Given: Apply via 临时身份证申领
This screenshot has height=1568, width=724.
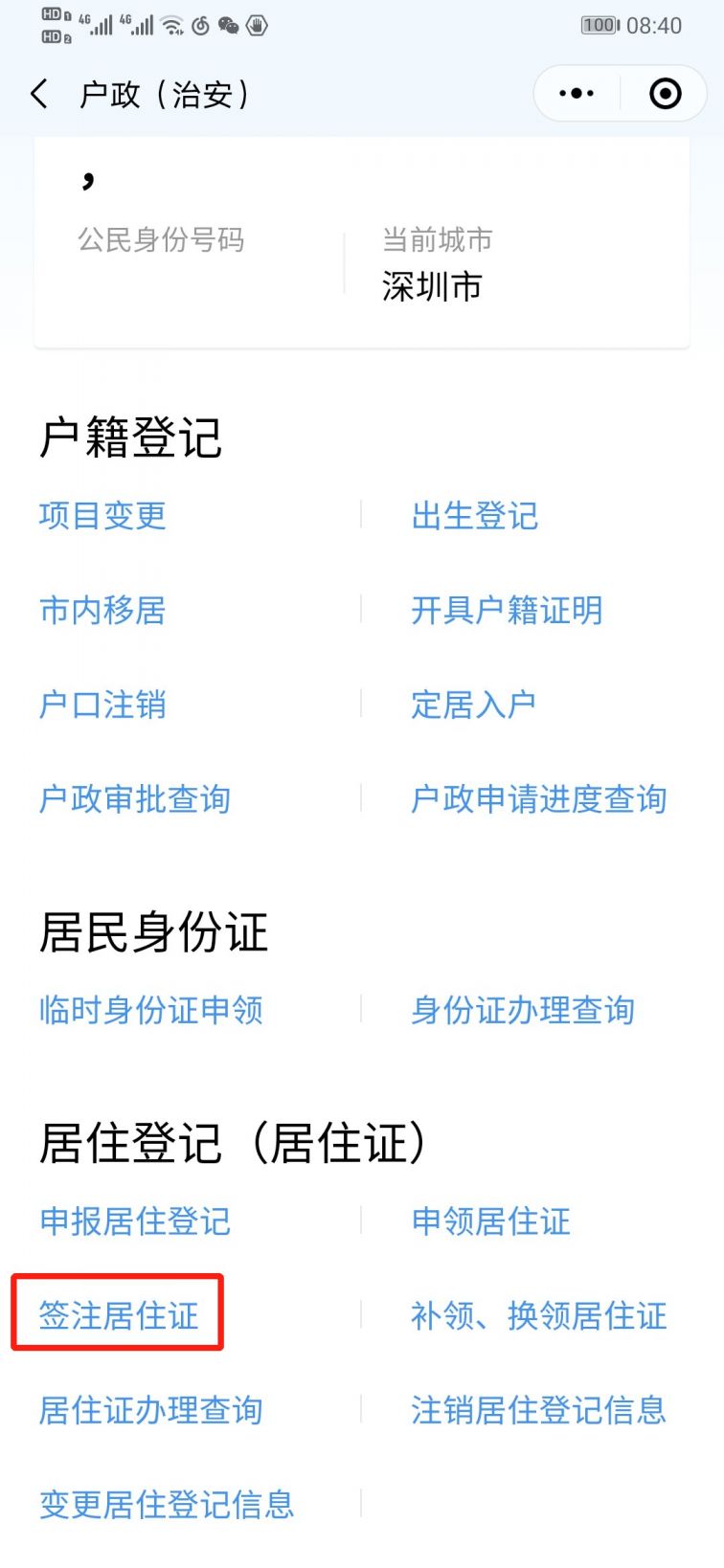Looking at the screenshot, I should click(151, 1011).
